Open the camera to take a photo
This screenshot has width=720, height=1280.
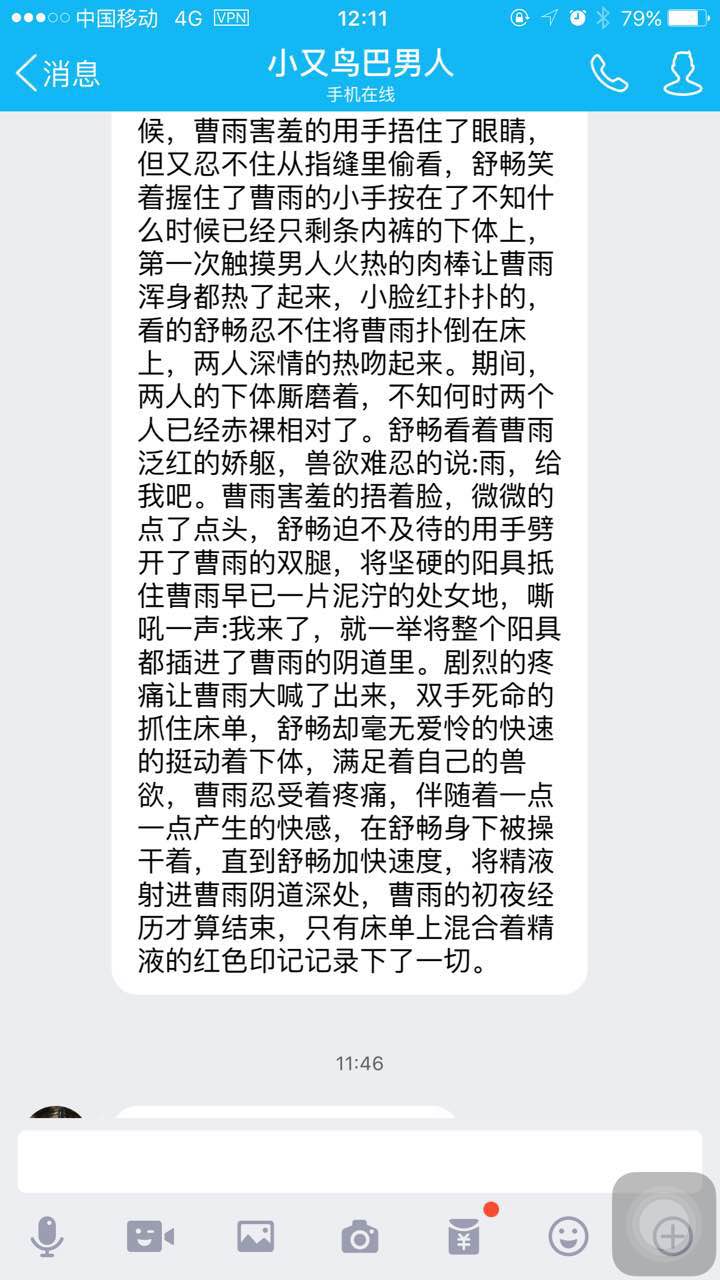click(360, 1237)
